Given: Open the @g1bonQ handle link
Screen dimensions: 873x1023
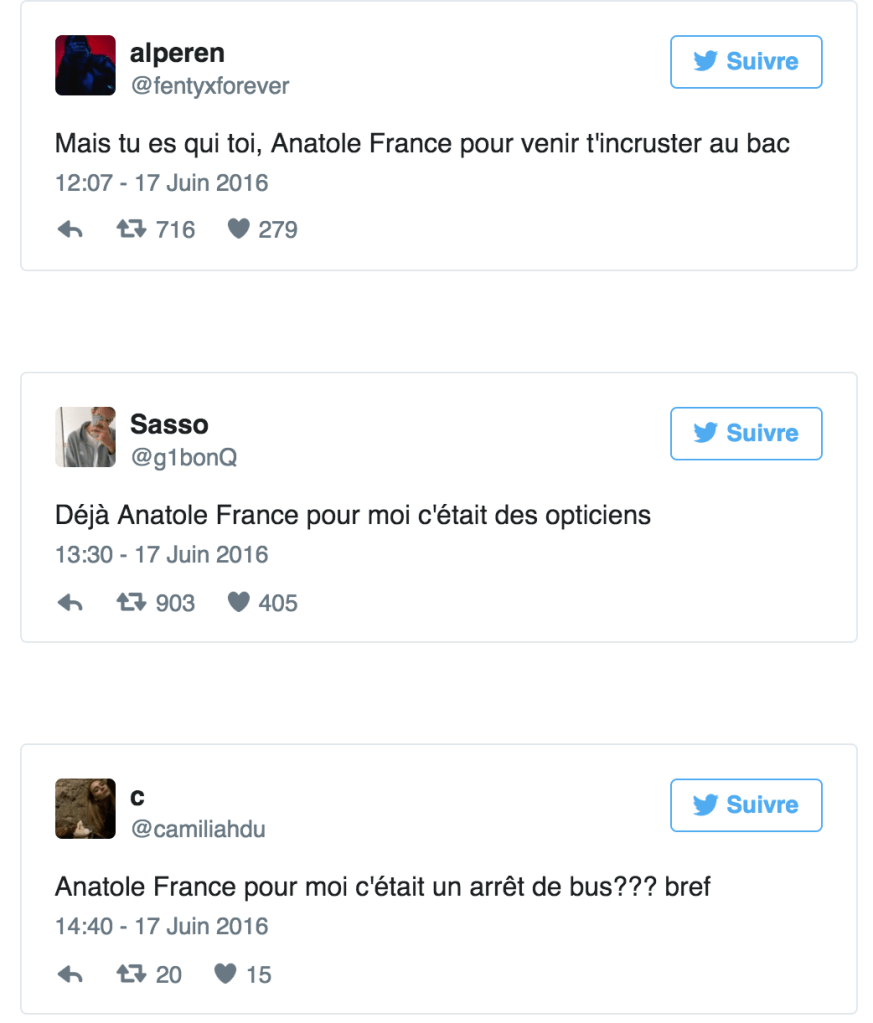Looking at the screenshot, I should point(183,458).
